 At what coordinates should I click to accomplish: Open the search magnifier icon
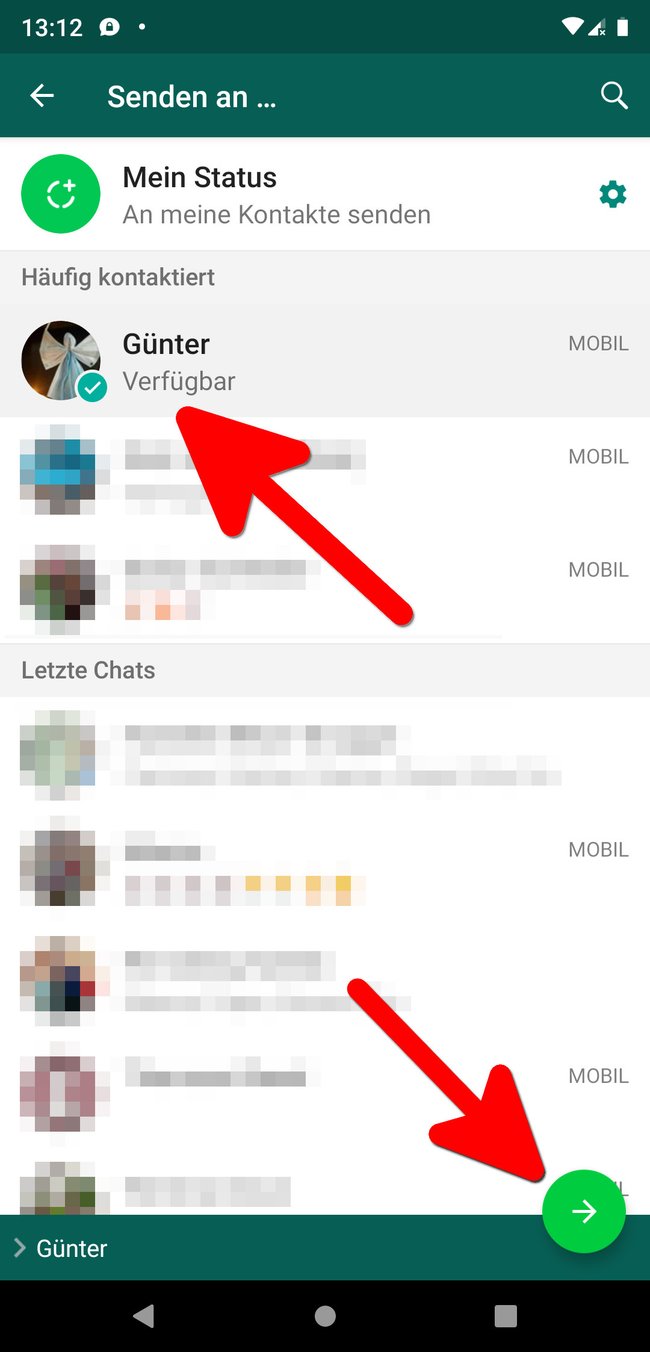pos(613,96)
